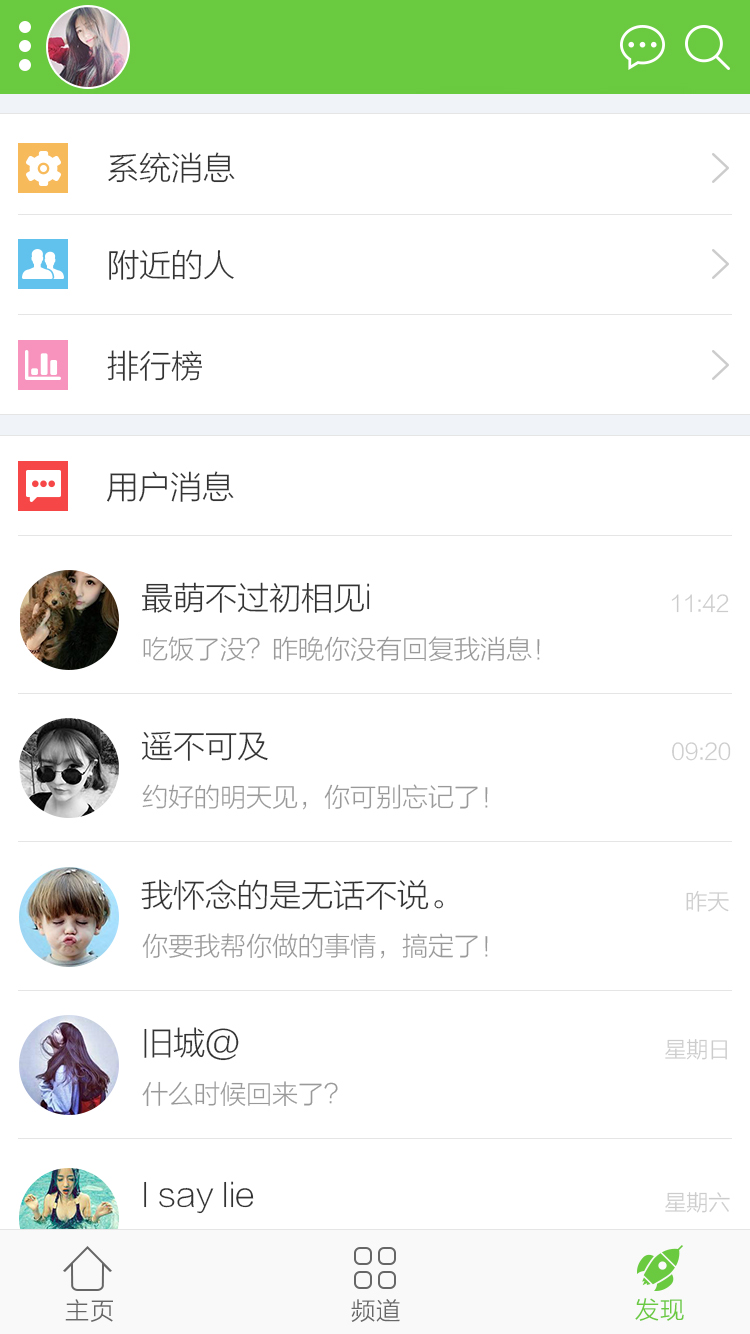The height and width of the screenshot is (1334, 750).
Task: Open the chat with 最萌不过初相见i
Action: pos(375,620)
